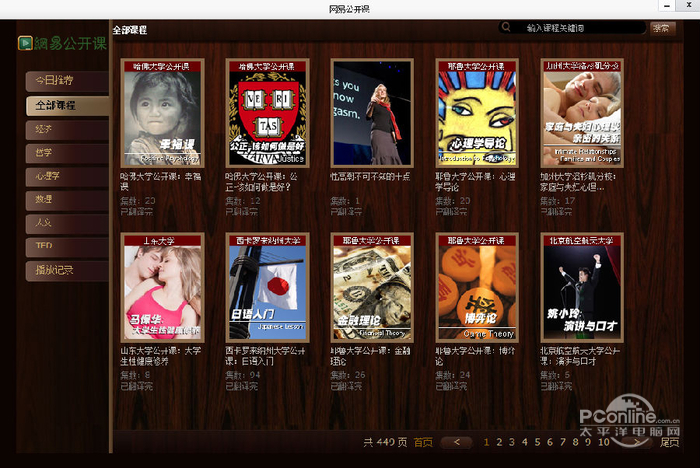Screen dimensions: 700x468
Task: Open Yale 心理学导论 course card
Action: tap(476, 113)
